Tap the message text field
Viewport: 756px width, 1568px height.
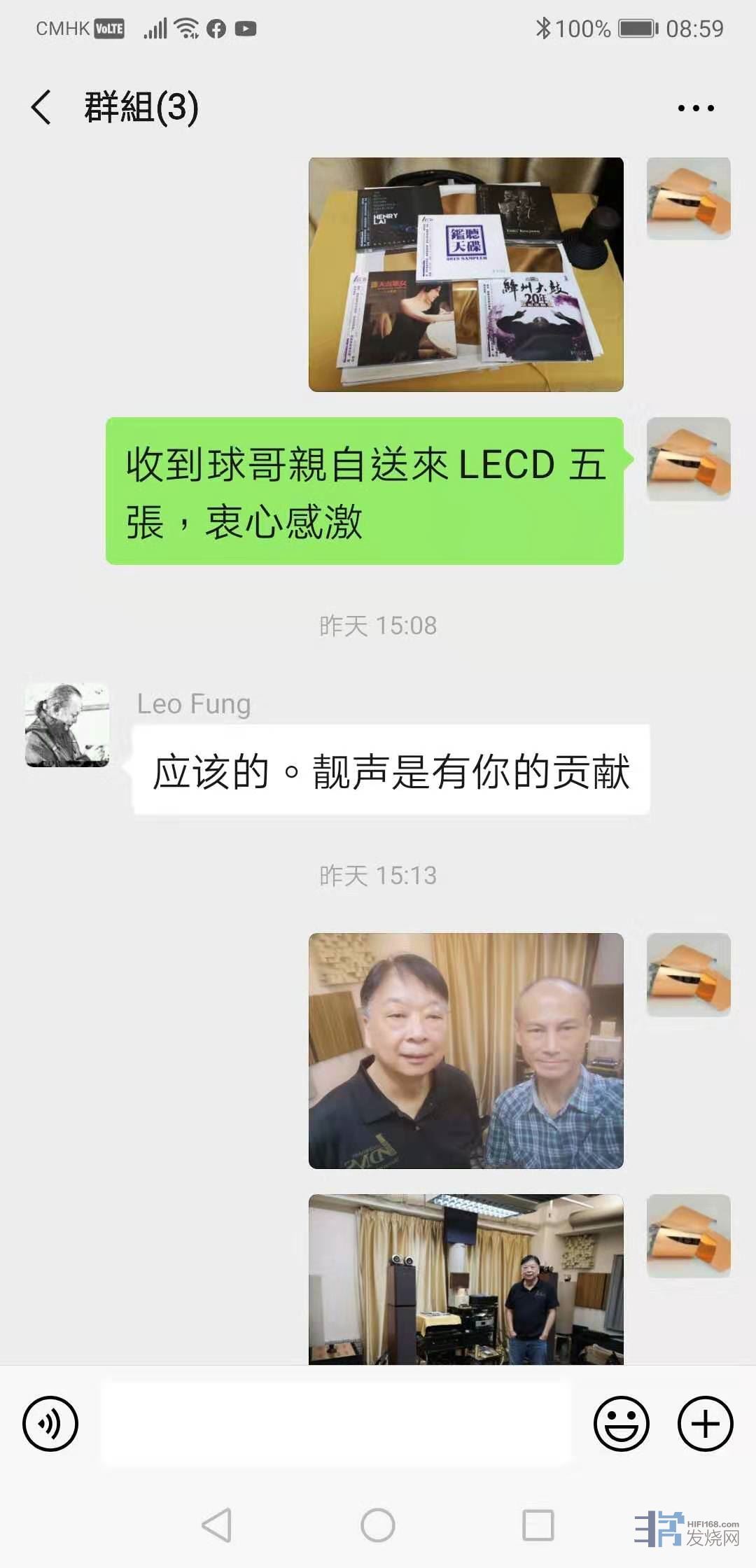click(336, 1423)
